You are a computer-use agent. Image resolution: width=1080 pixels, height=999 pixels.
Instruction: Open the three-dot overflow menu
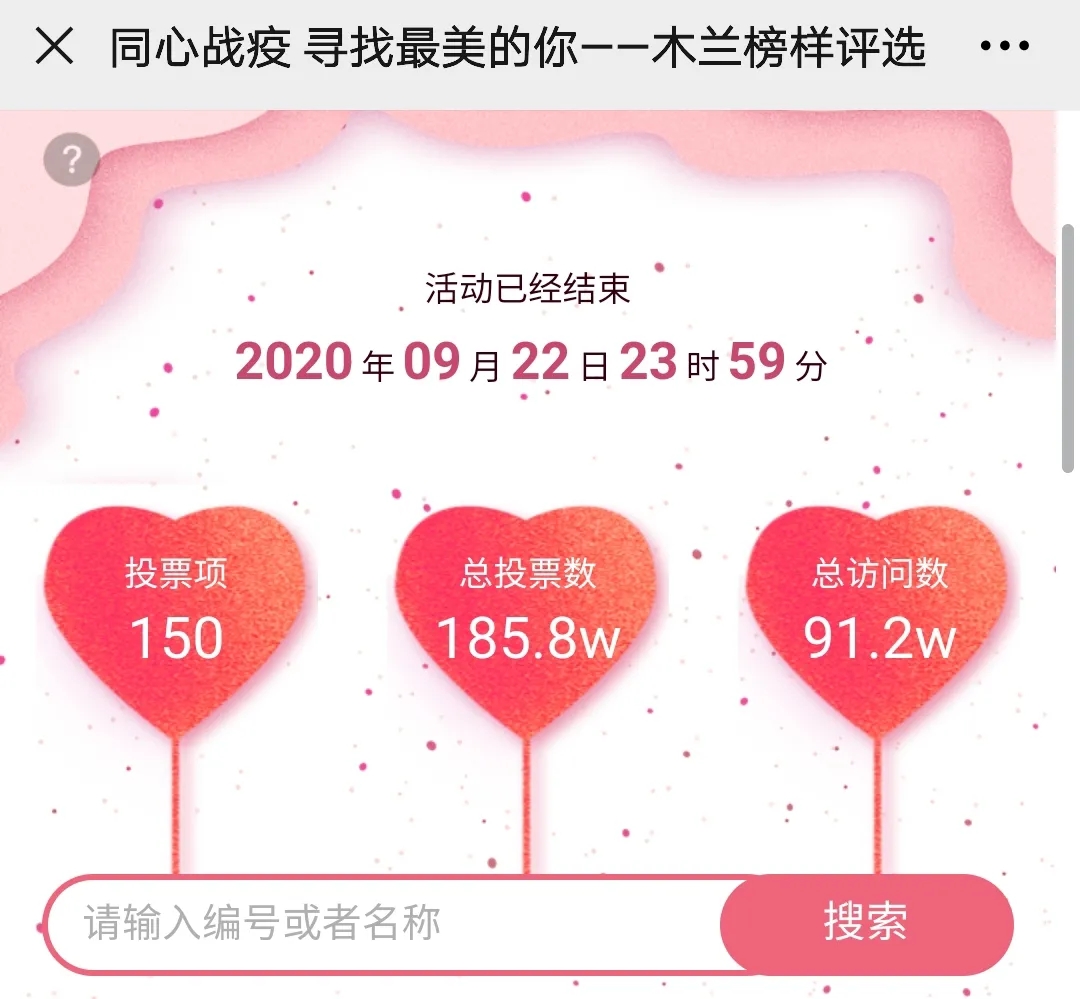click(x=1004, y=47)
